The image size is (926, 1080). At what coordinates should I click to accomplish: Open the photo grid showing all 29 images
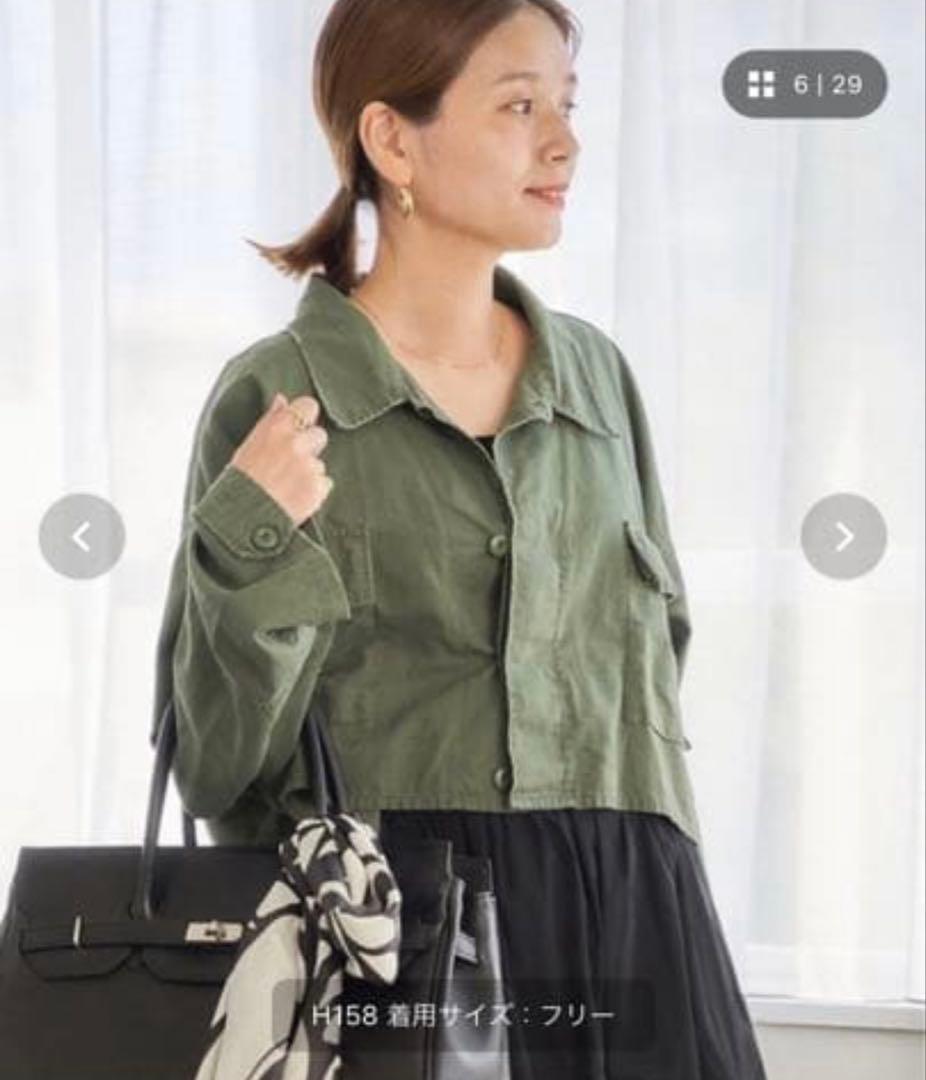pyautogui.click(x=804, y=85)
